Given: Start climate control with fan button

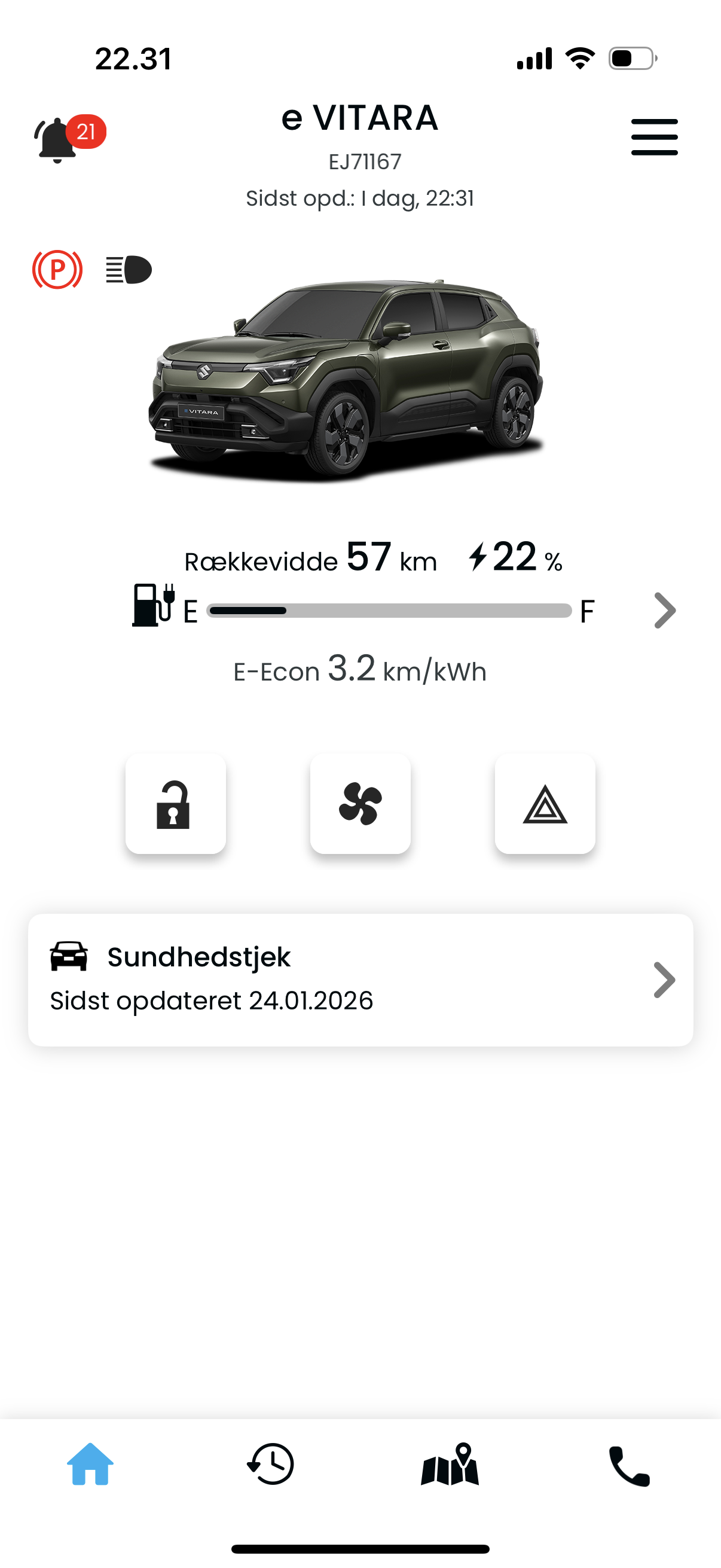Looking at the screenshot, I should coord(360,804).
